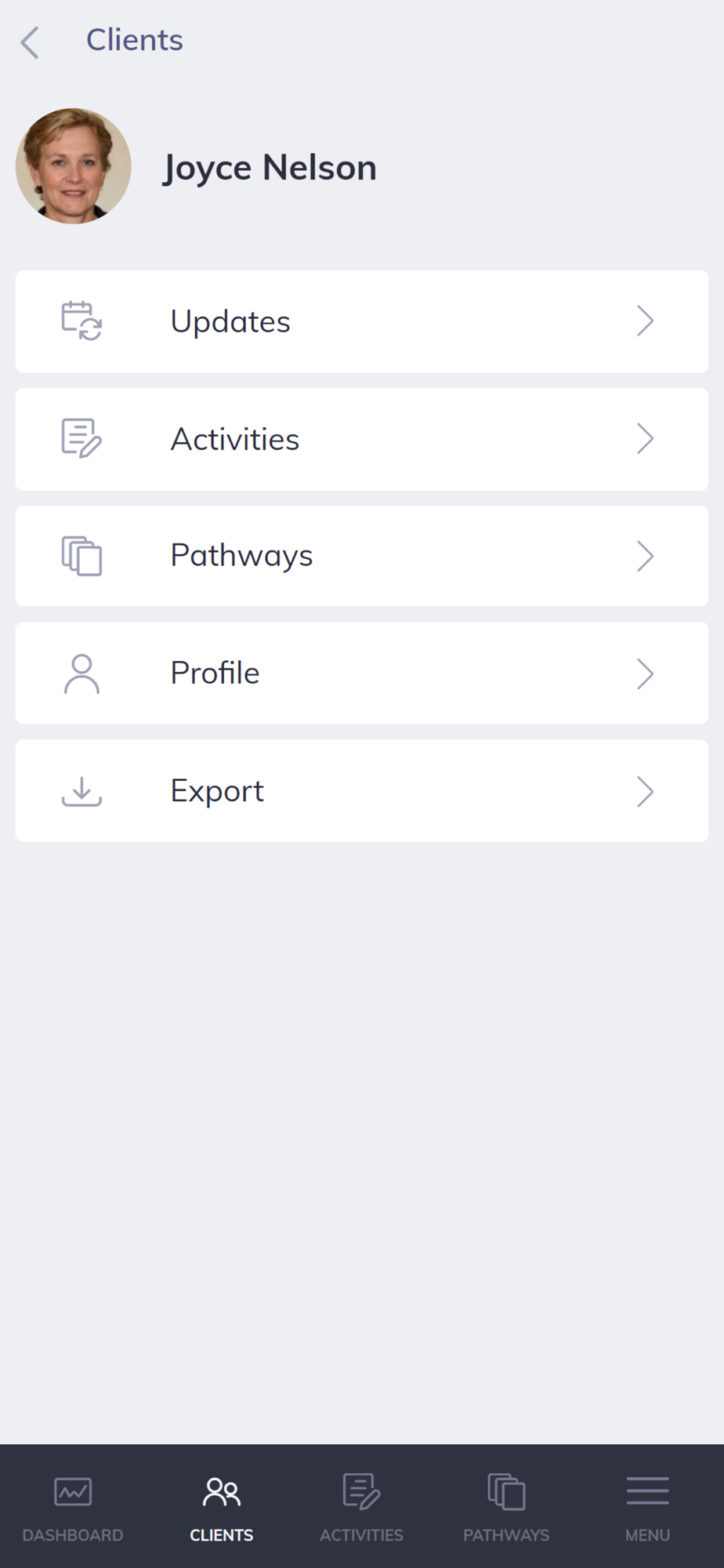This screenshot has width=724, height=1568.
Task: Open the Activities row for Joyce Nelson
Action: coord(362,439)
